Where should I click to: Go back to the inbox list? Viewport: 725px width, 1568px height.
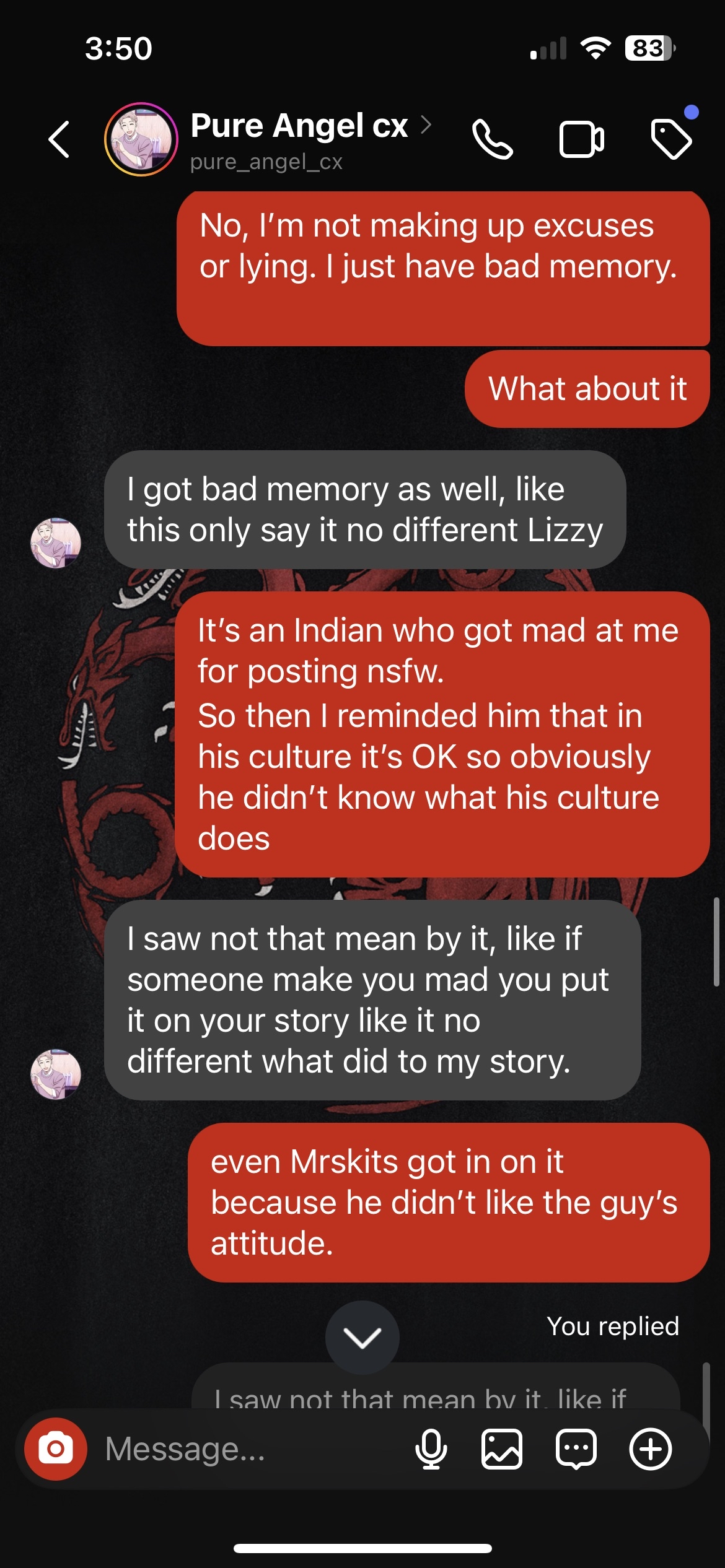pyautogui.click(x=59, y=139)
